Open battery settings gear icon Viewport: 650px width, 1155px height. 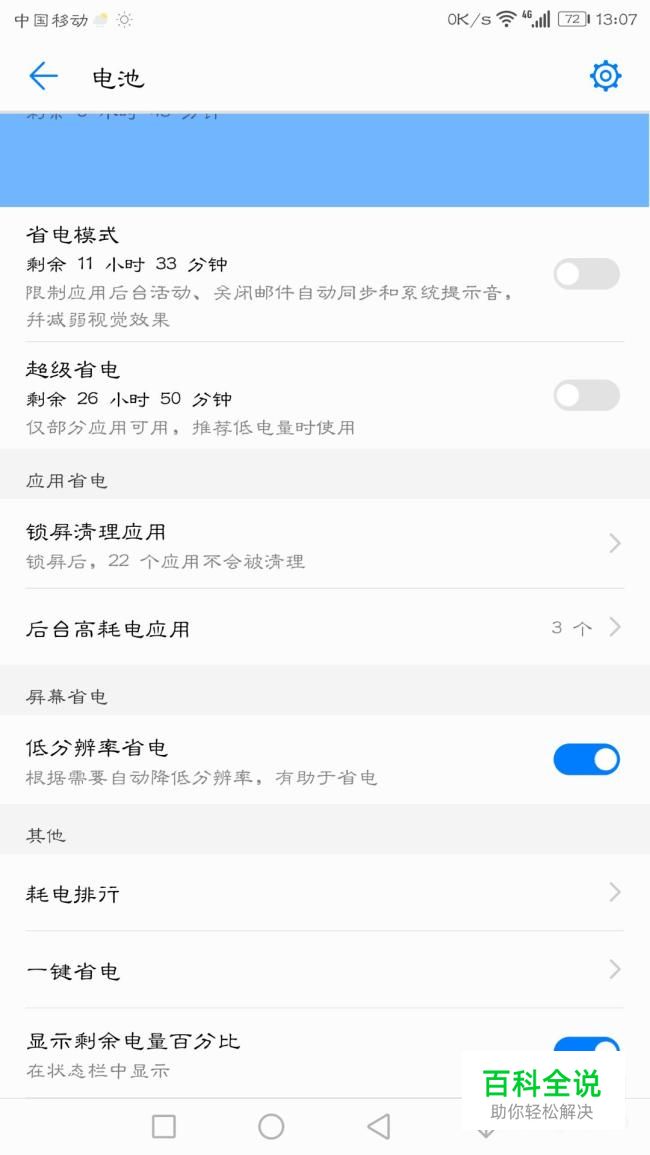pos(605,76)
